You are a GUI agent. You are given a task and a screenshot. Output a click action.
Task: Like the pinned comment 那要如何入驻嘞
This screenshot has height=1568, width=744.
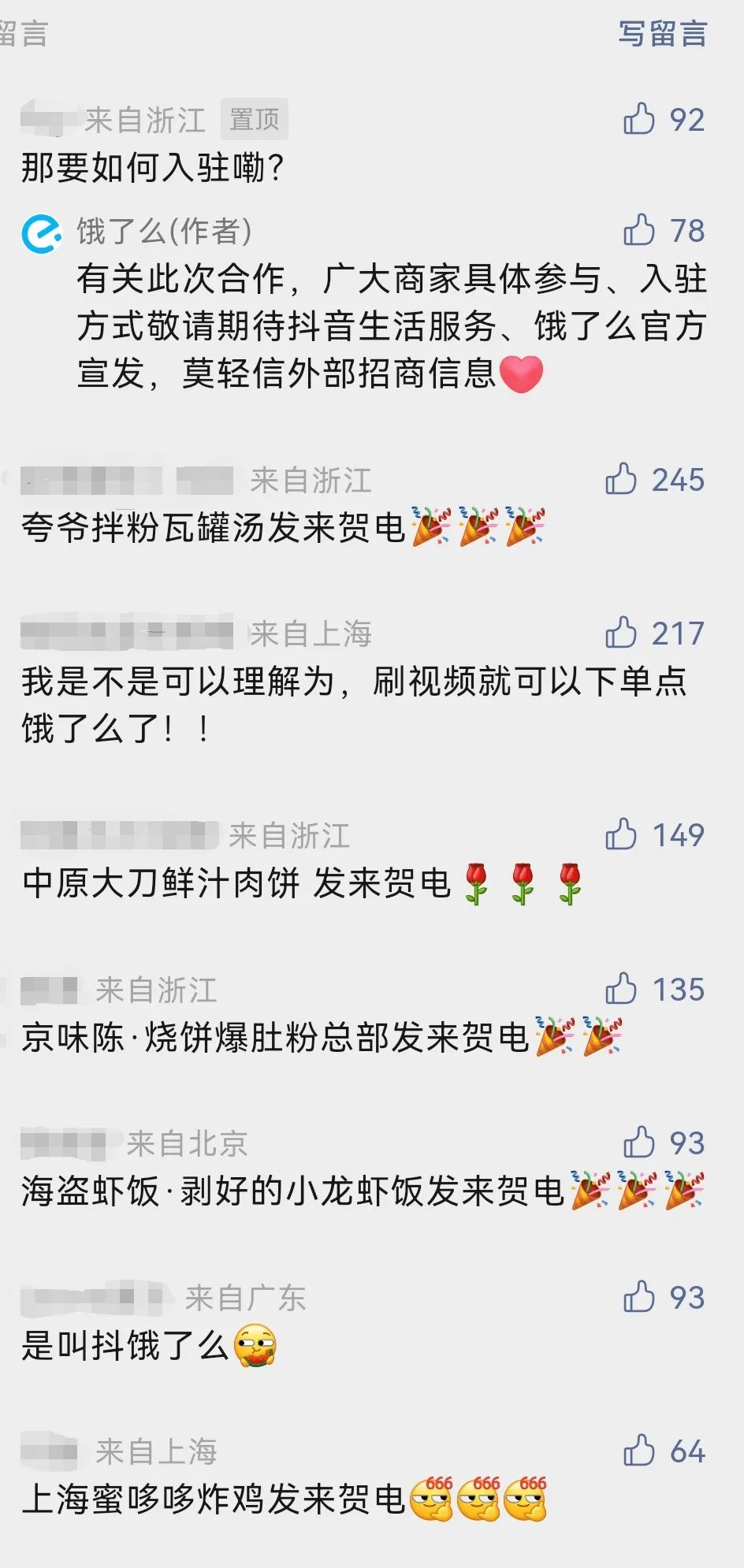coord(639,120)
